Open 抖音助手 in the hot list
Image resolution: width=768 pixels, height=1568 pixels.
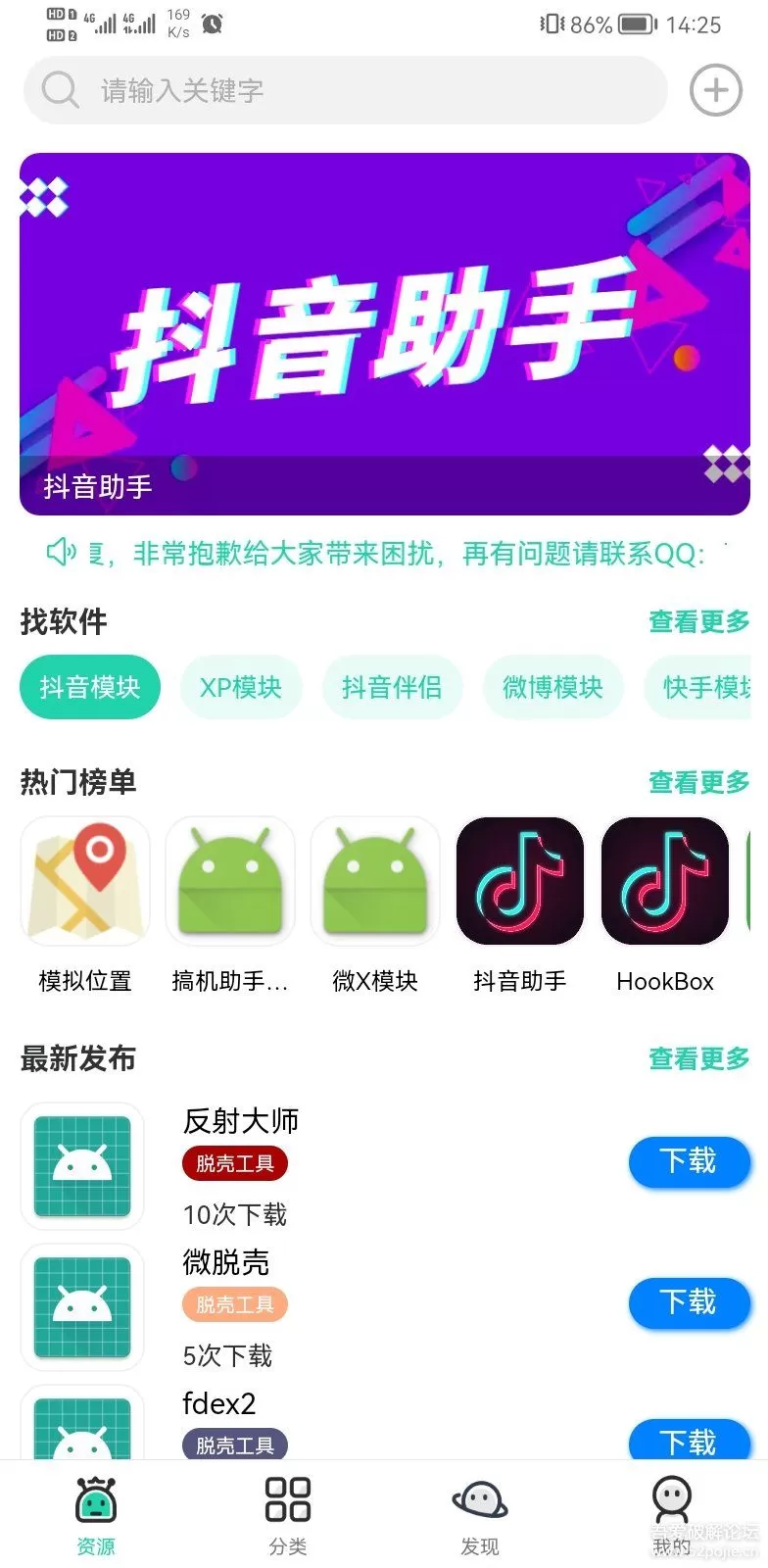[x=520, y=882]
